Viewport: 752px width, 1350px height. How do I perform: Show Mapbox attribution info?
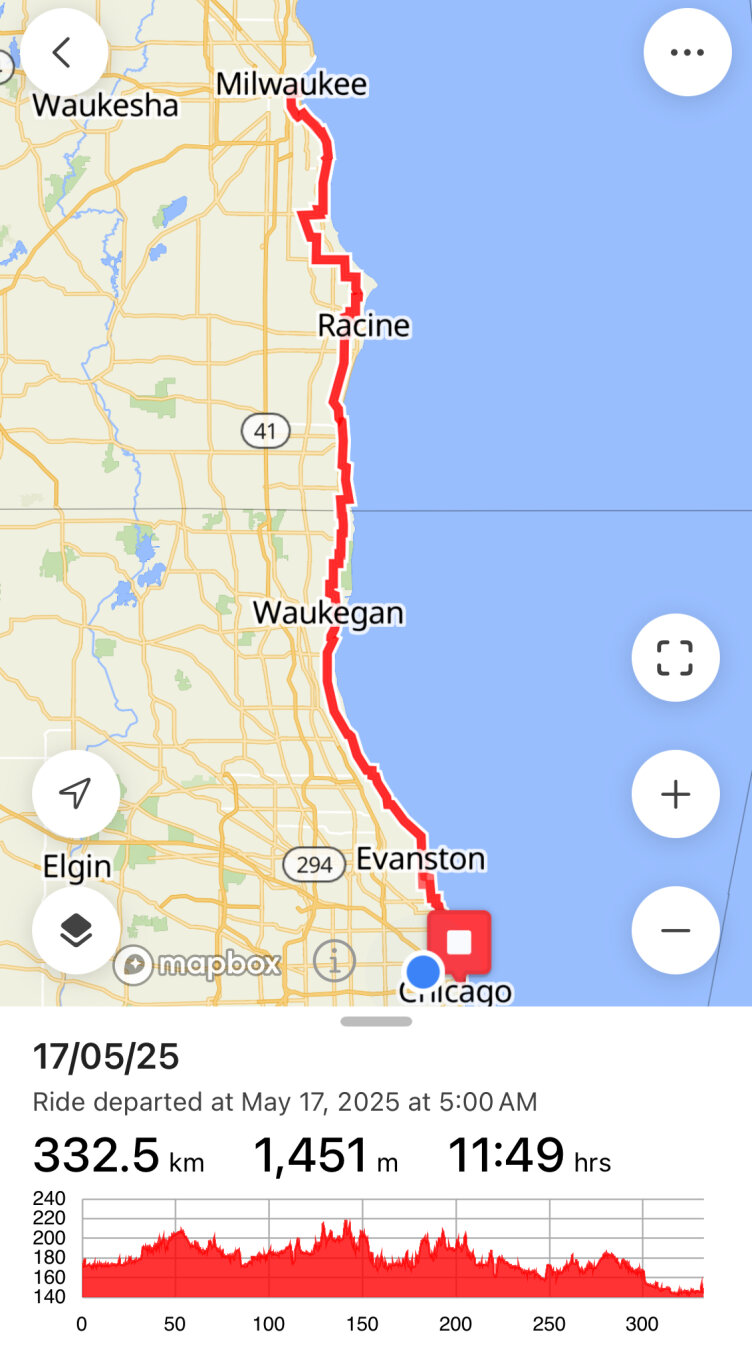334,963
